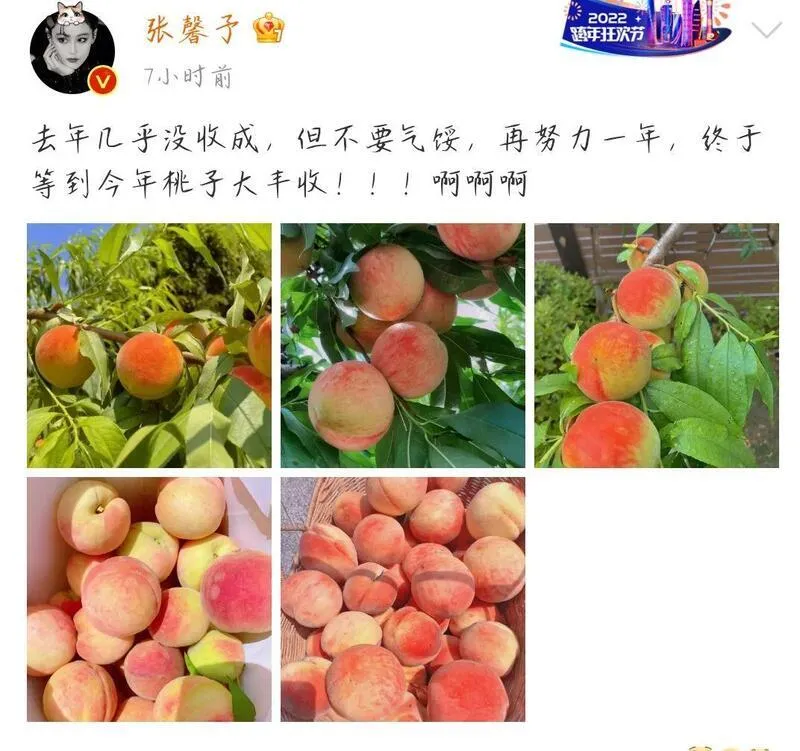Screen dimensions: 800x751
Task: Open 张馨予's profile avatar
Action: [72, 52]
